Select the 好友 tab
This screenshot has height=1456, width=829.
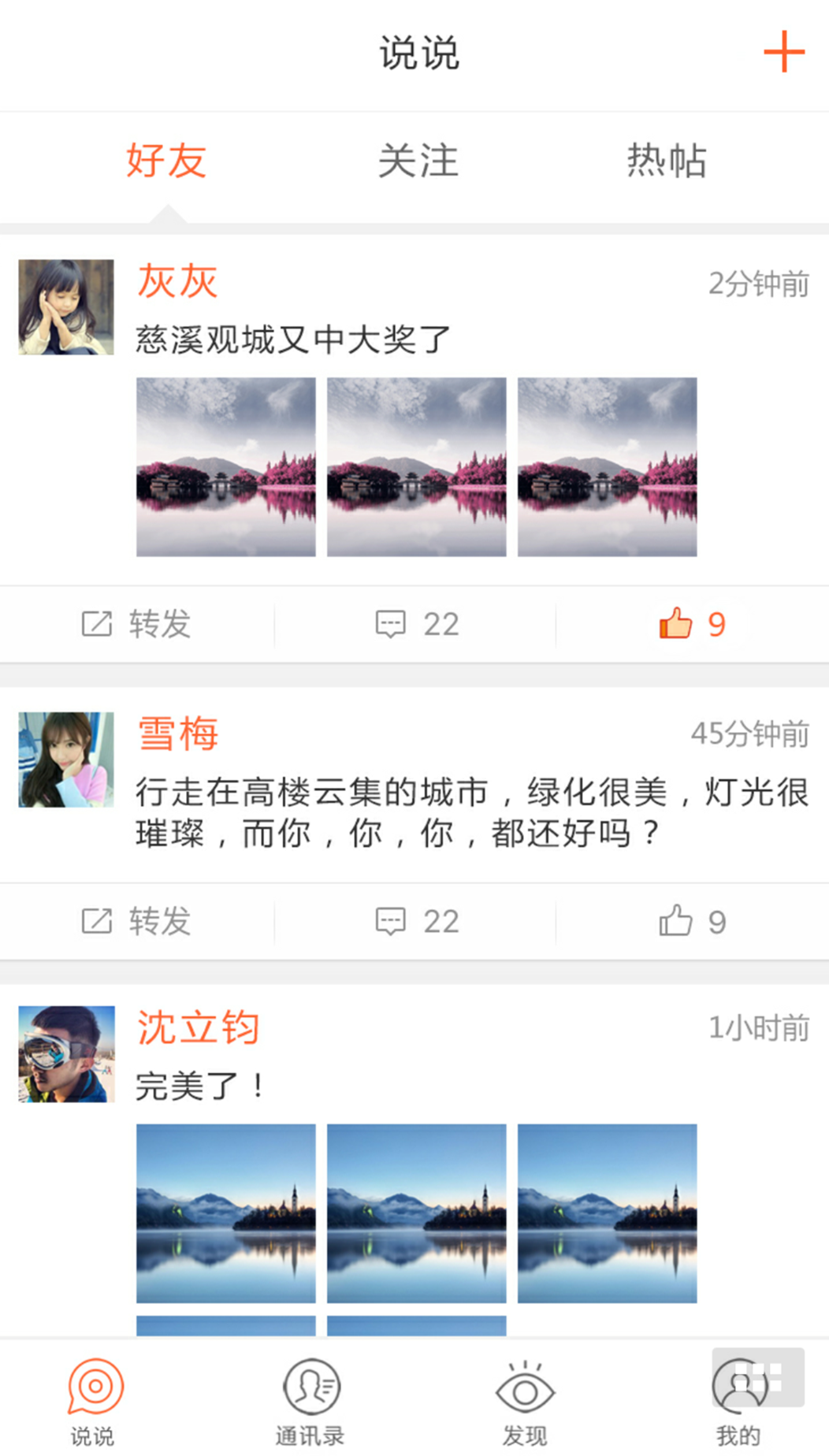click(x=166, y=161)
